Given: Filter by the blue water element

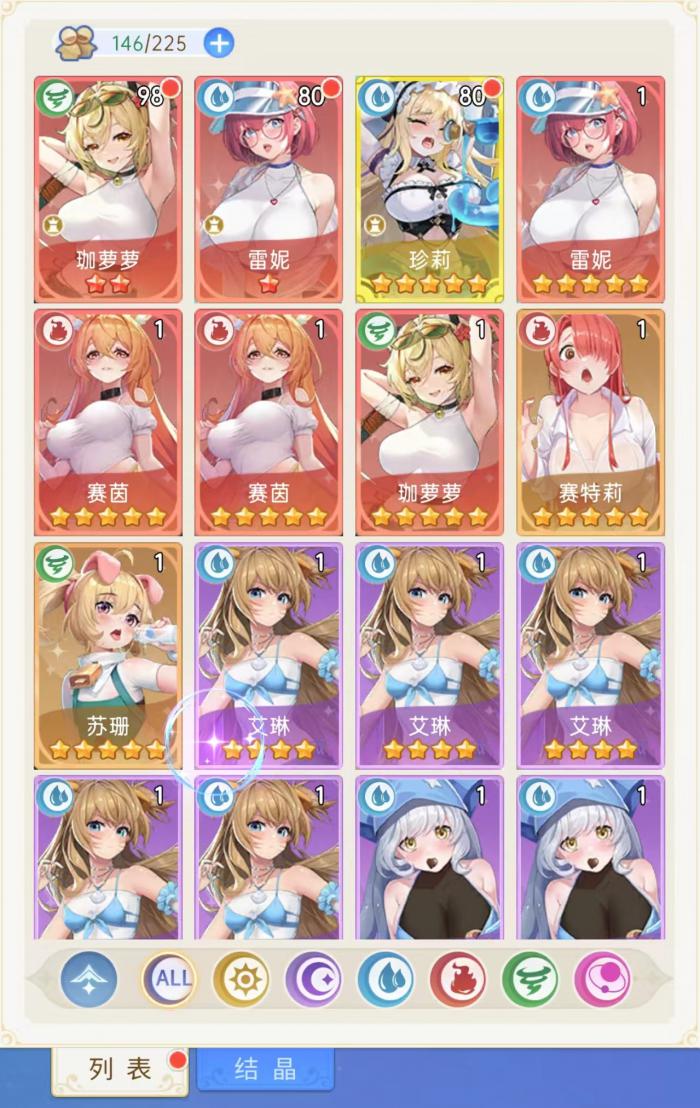Looking at the screenshot, I should pos(385,978).
